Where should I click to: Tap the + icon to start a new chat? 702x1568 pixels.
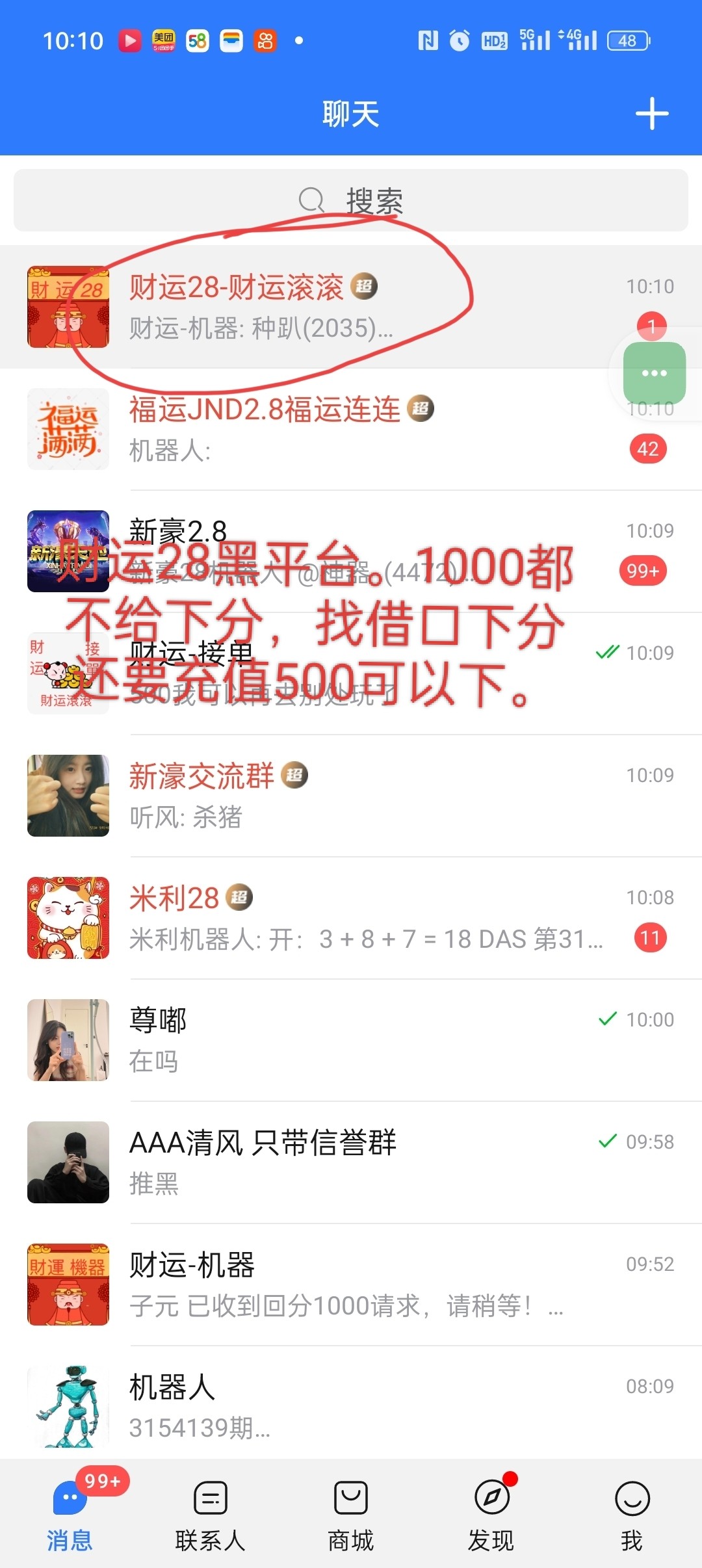click(651, 112)
